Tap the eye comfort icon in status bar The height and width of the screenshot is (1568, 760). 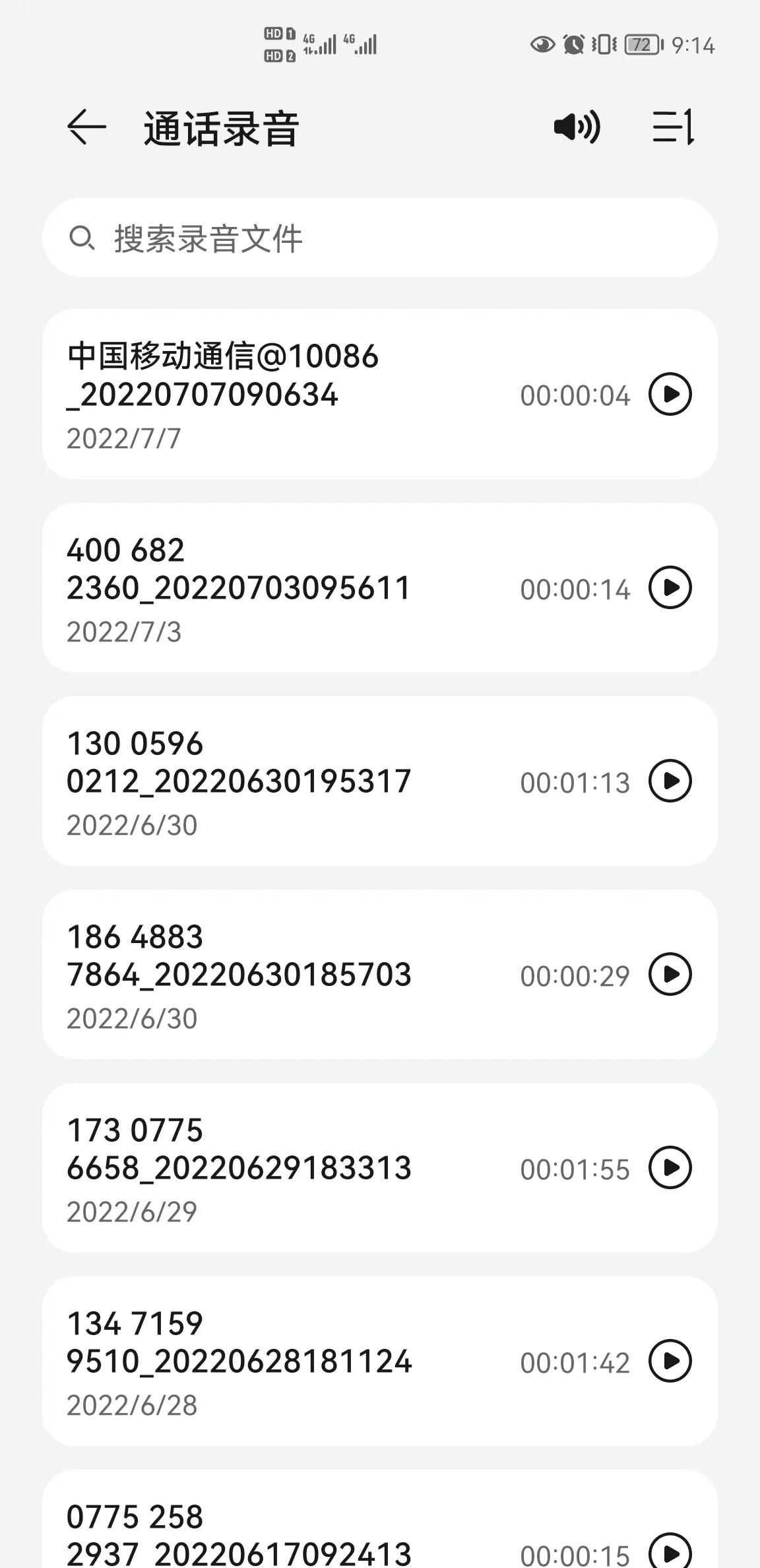click(541, 45)
